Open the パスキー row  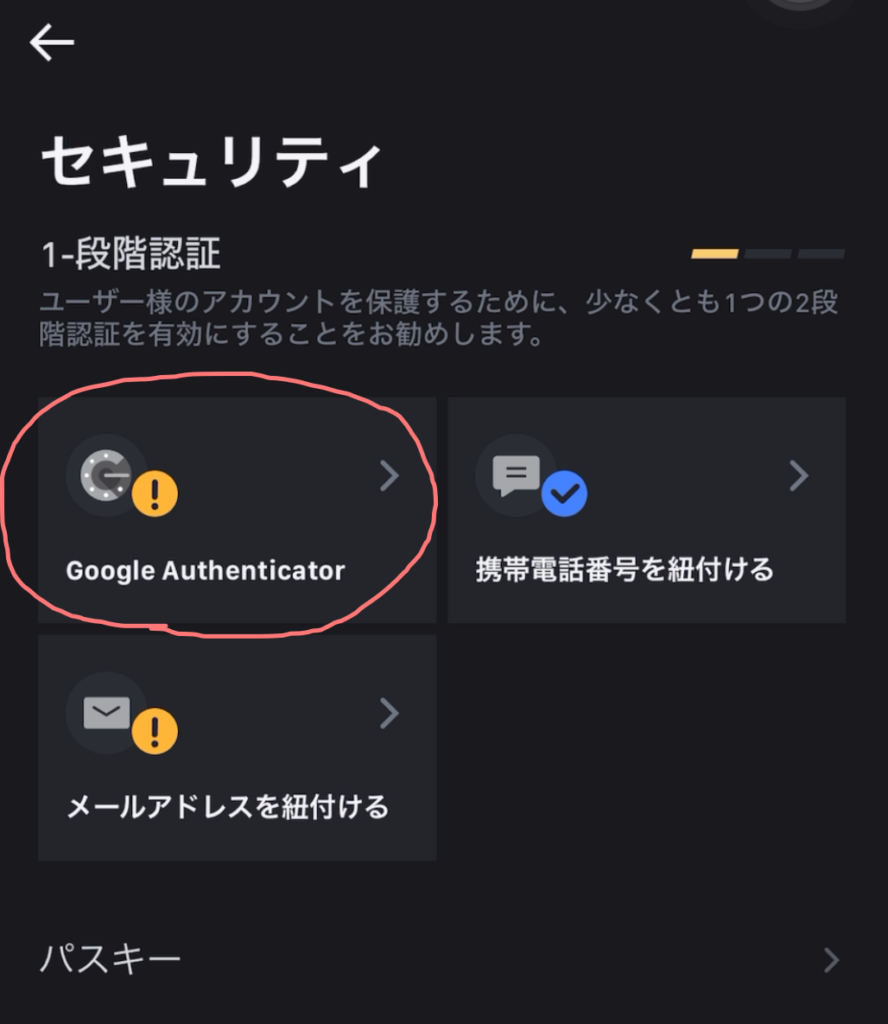point(440,960)
